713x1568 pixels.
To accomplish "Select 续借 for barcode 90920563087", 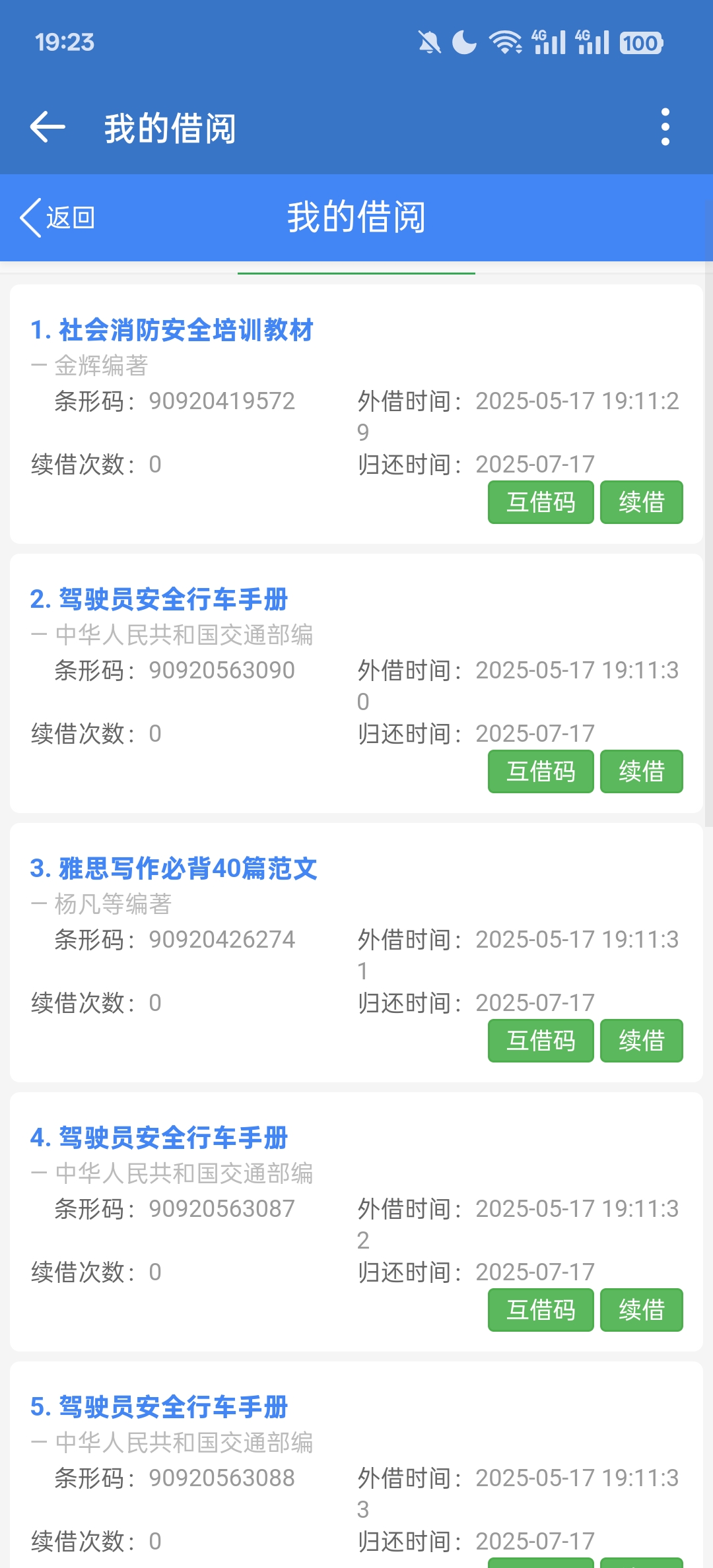I will click(641, 1310).
